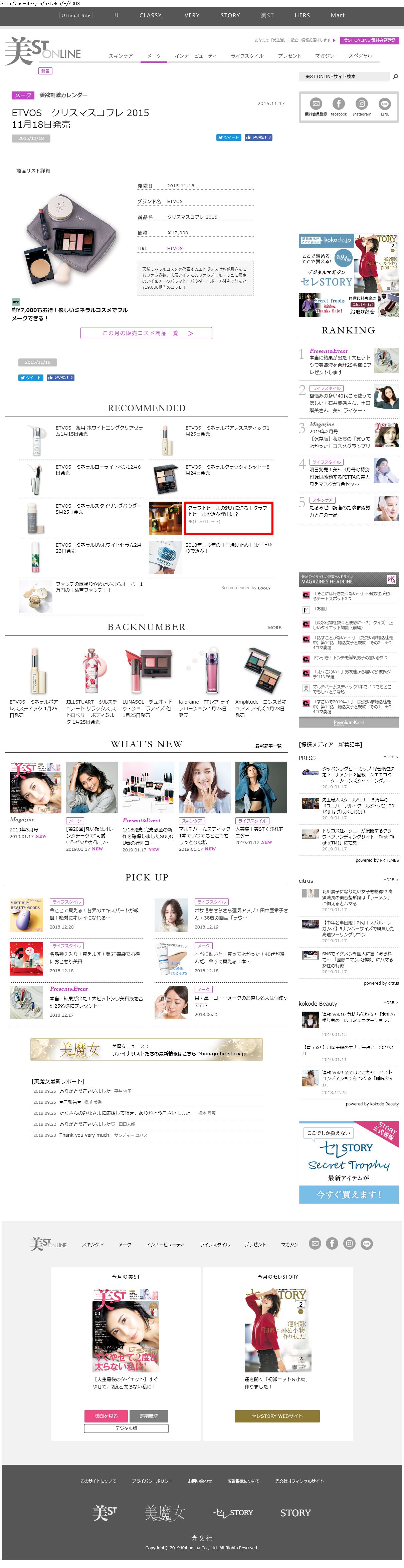
Task: Tap the 定期購読 button
Action: click(x=149, y=1416)
